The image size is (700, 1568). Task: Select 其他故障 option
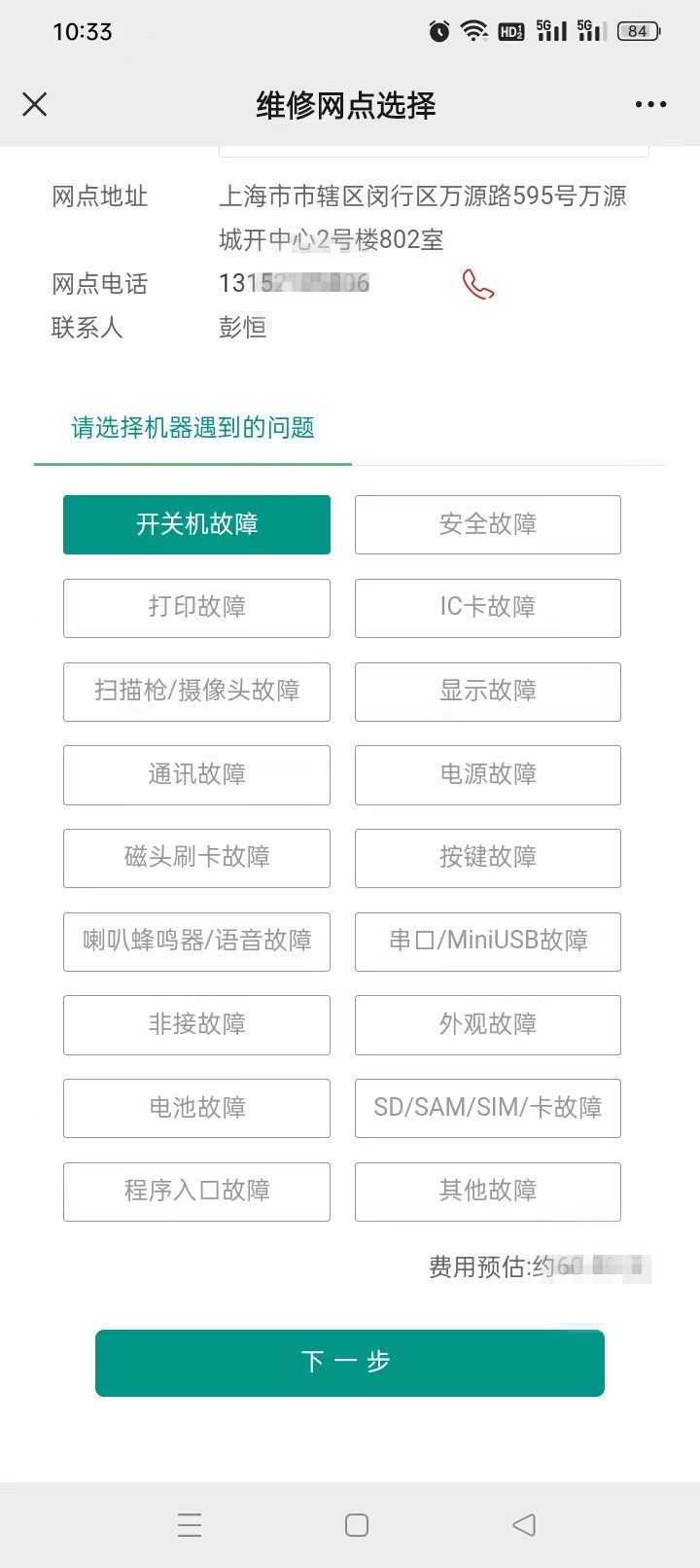(x=488, y=1192)
